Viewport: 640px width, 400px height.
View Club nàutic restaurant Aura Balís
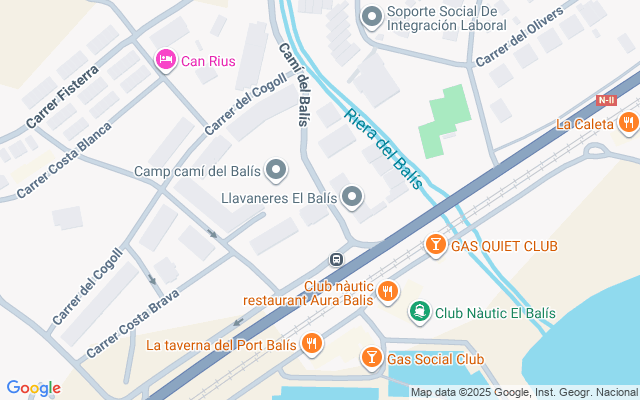click(387, 291)
